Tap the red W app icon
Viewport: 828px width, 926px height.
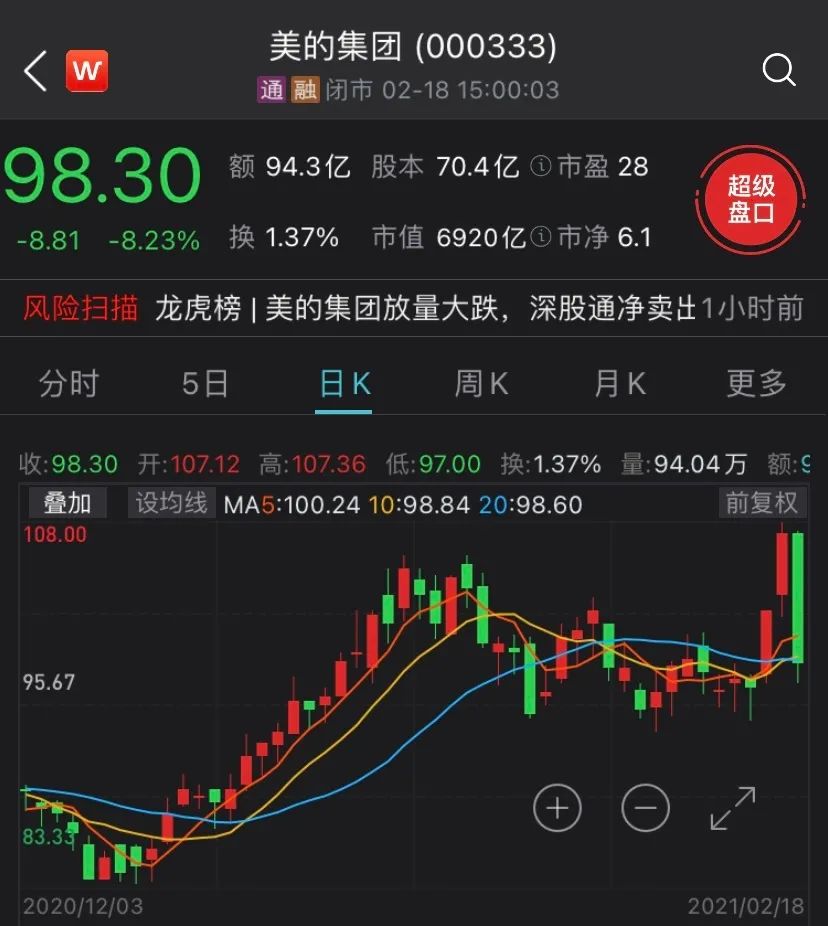(87, 71)
